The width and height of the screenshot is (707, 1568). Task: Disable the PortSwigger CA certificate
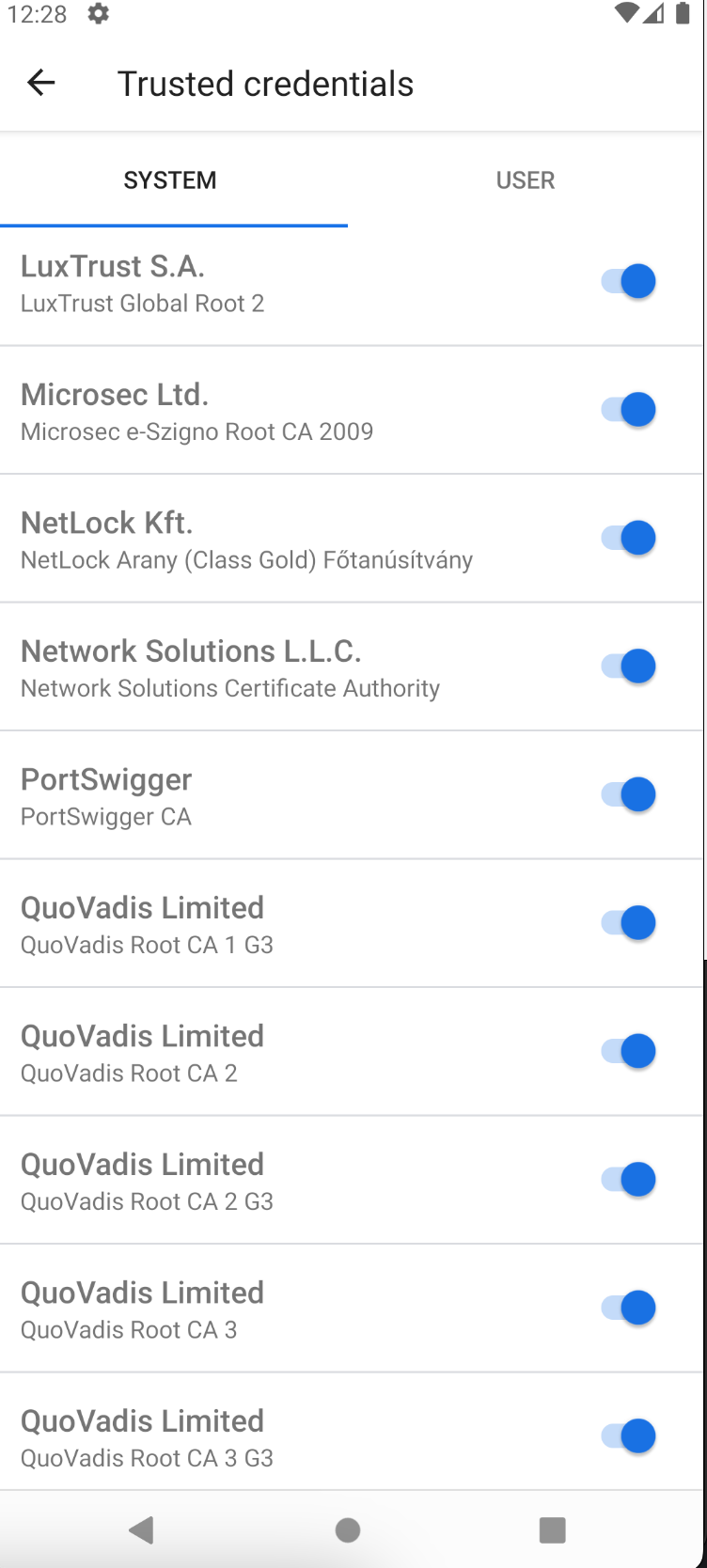(x=628, y=794)
